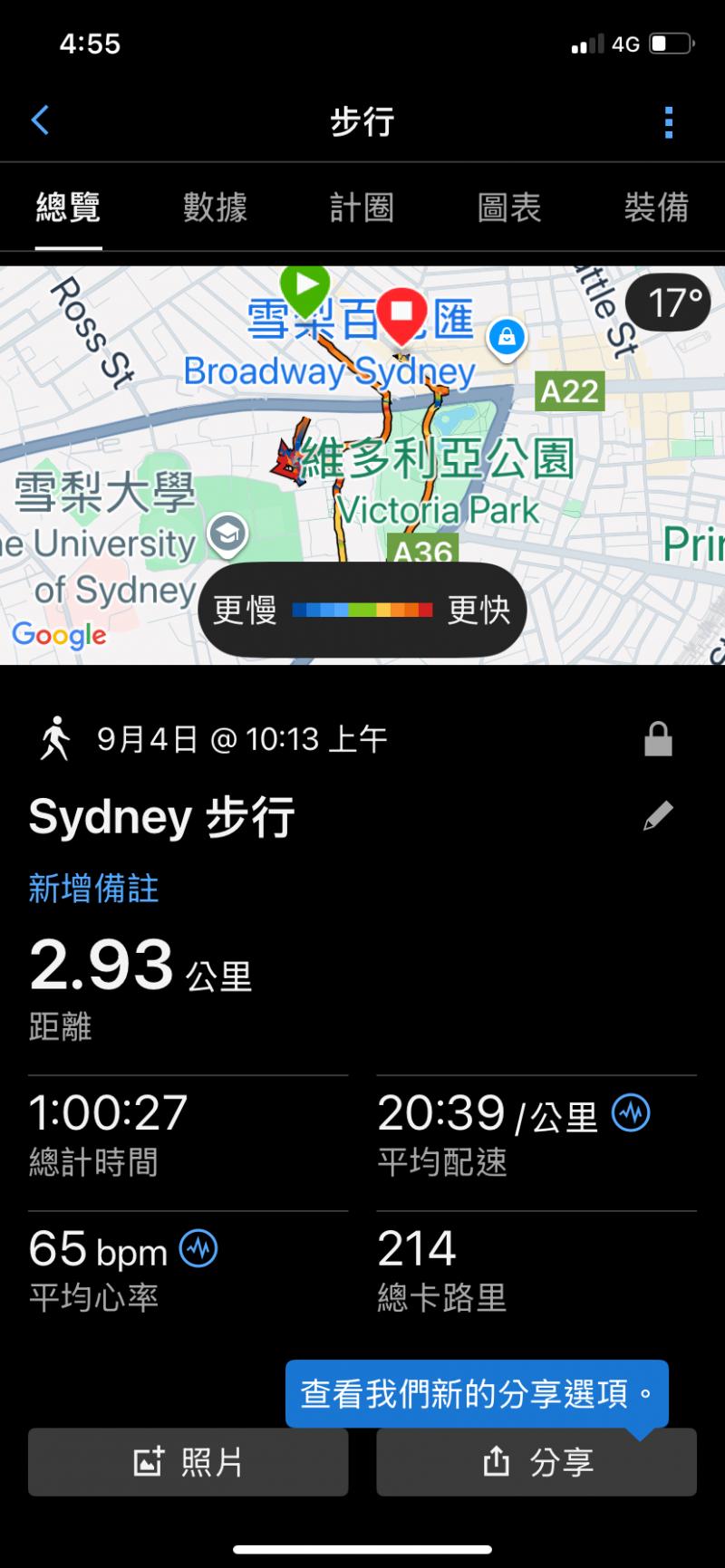Open the 圖表 tab

[x=509, y=208]
